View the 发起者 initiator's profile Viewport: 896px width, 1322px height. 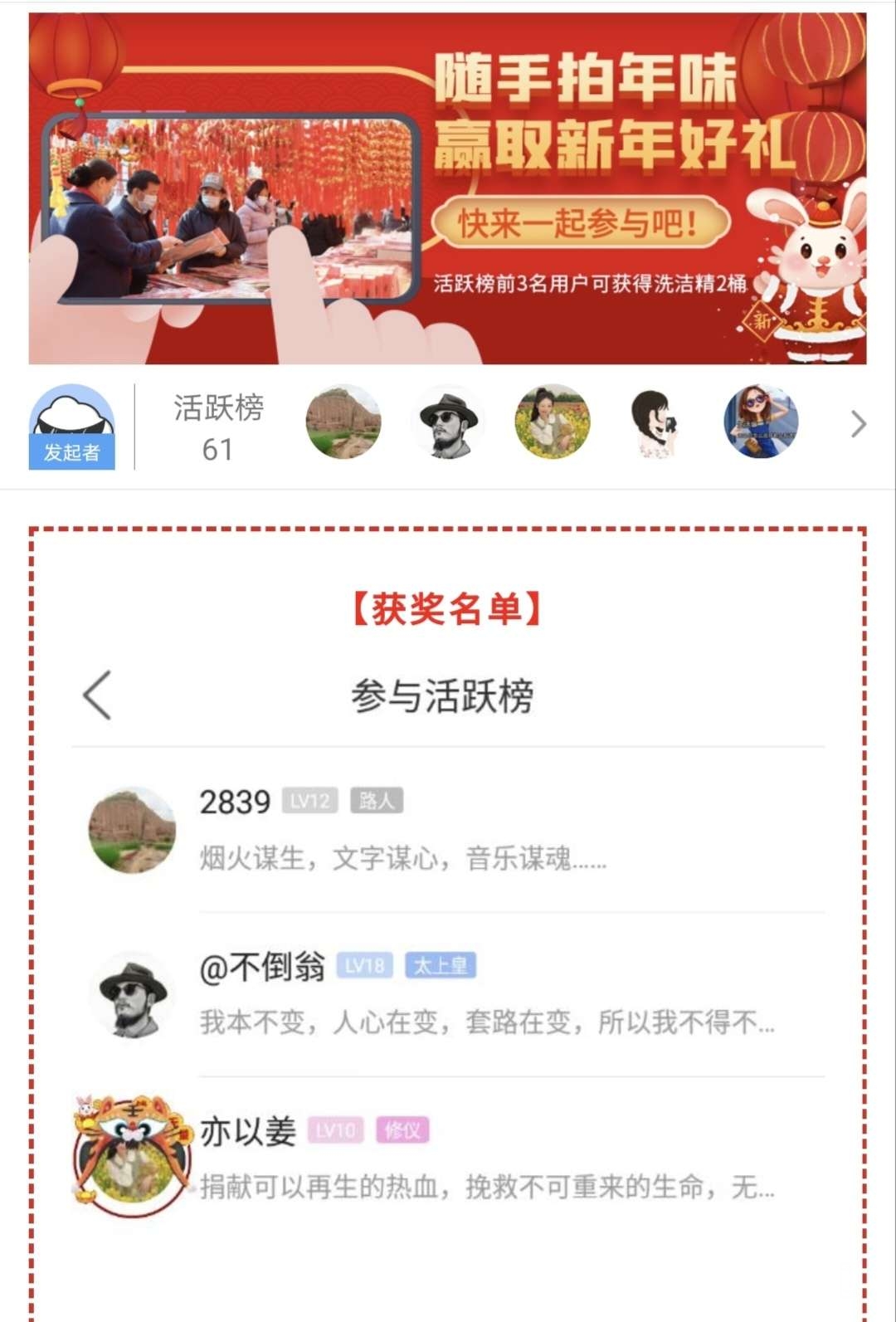(x=71, y=426)
